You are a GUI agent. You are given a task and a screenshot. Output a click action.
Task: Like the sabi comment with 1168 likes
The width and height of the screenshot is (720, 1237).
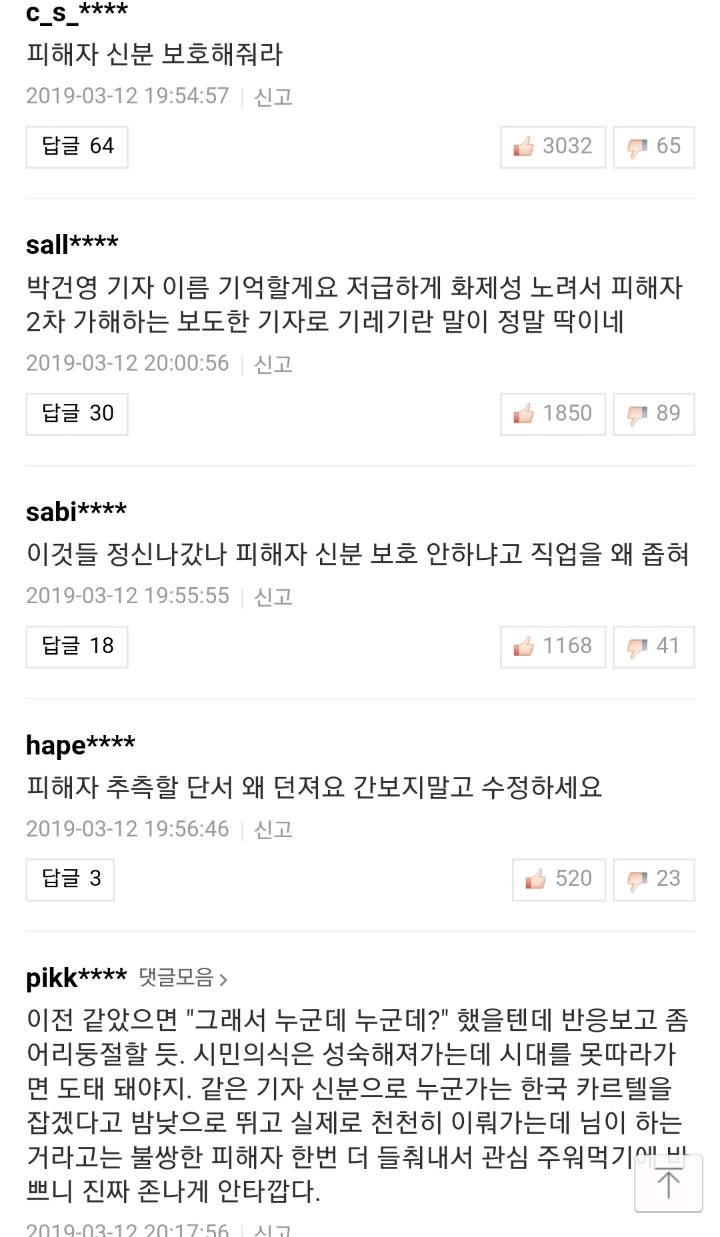tap(554, 646)
